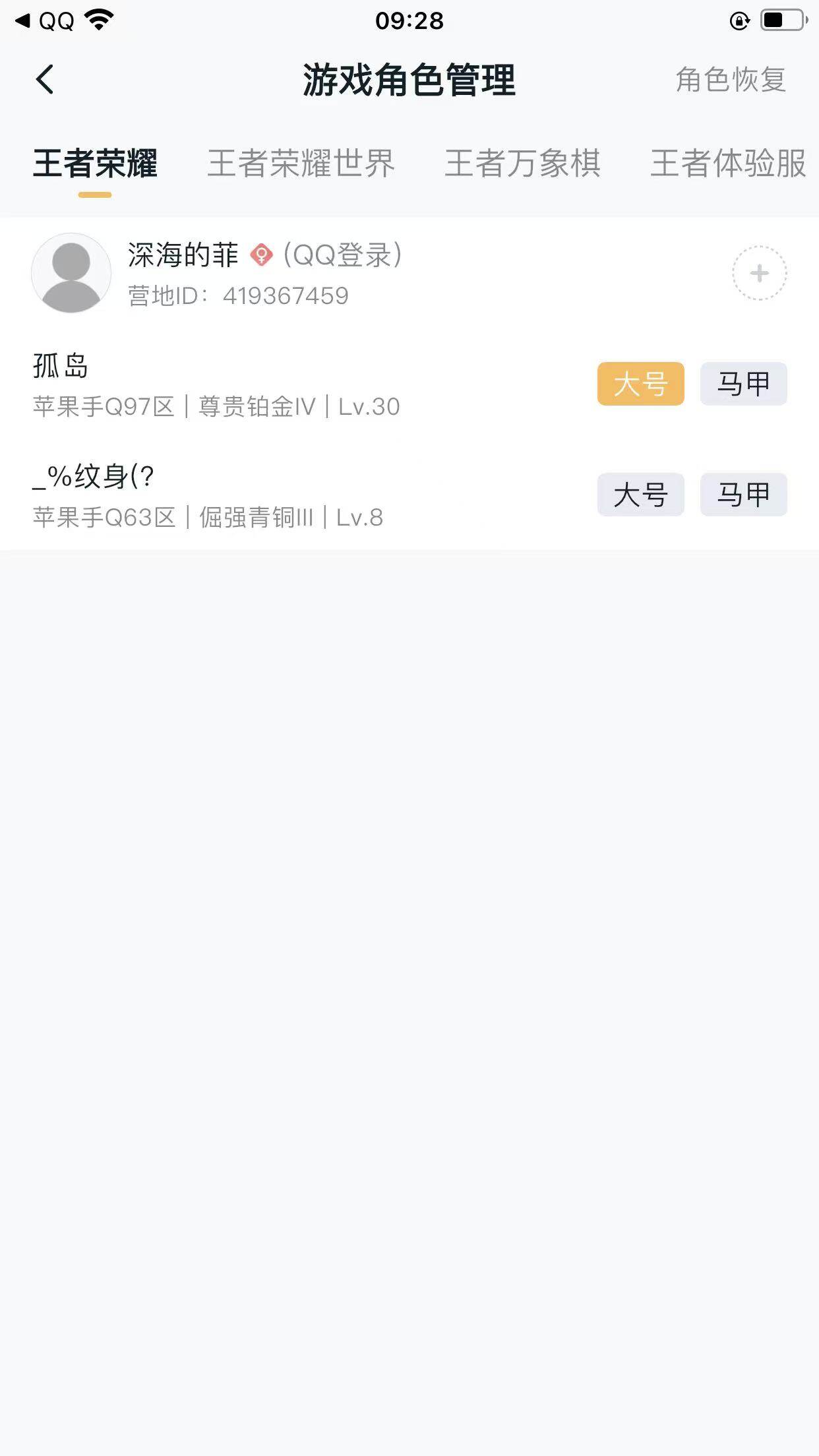Open profile via the gray avatar placeholder icon
The width and height of the screenshot is (819, 1456).
pyautogui.click(x=71, y=272)
